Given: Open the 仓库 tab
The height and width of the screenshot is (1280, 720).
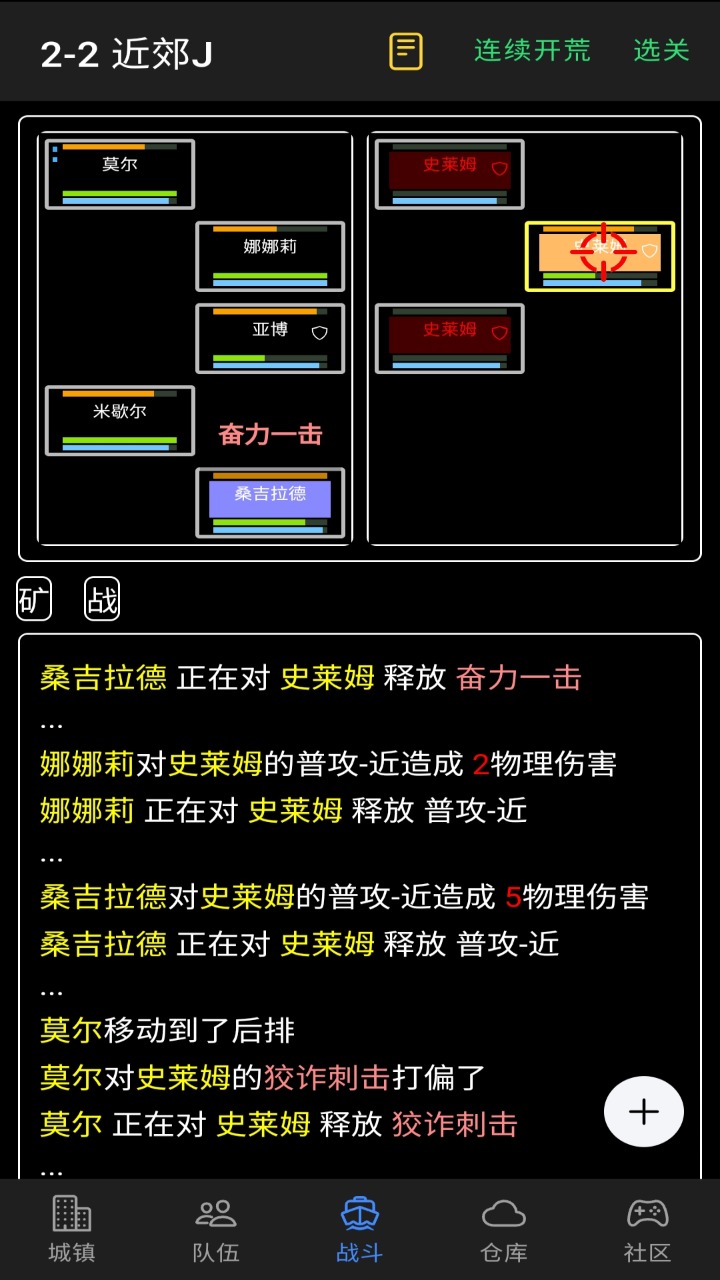Looking at the screenshot, I should 504,1230.
